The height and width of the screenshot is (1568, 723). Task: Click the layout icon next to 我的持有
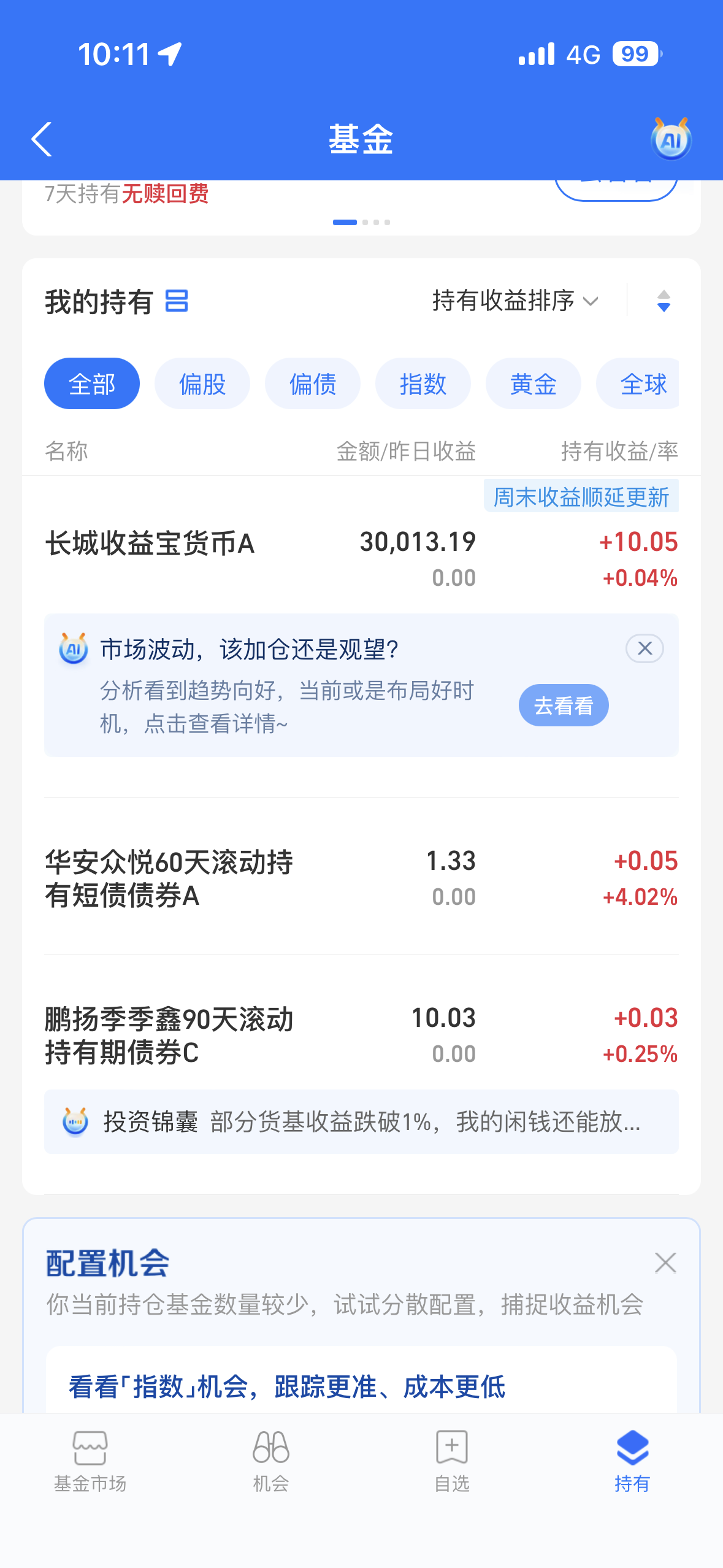[177, 301]
